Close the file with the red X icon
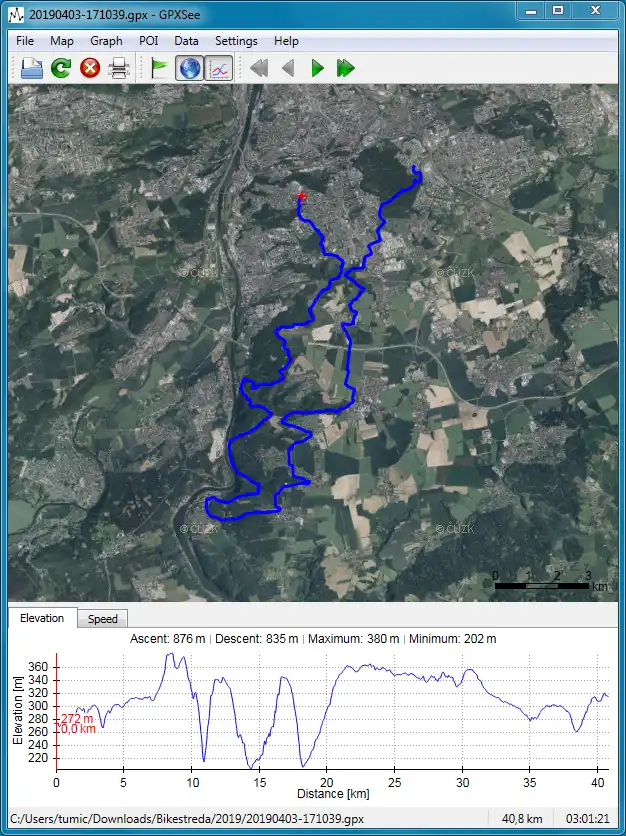Image resolution: width=626 pixels, height=836 pixels. 90,68
